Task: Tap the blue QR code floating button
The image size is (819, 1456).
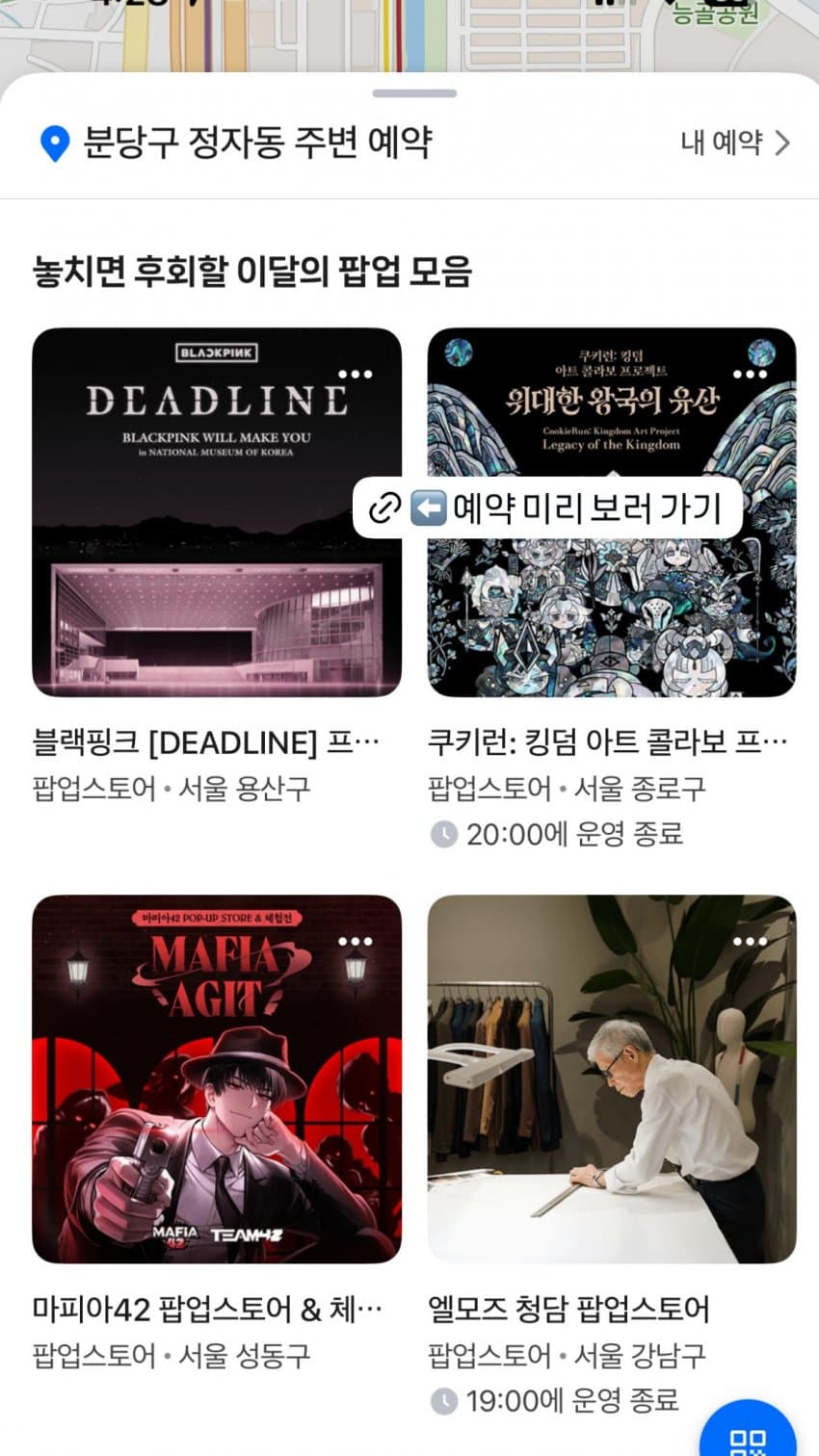Action: [x=748, y=1435]
